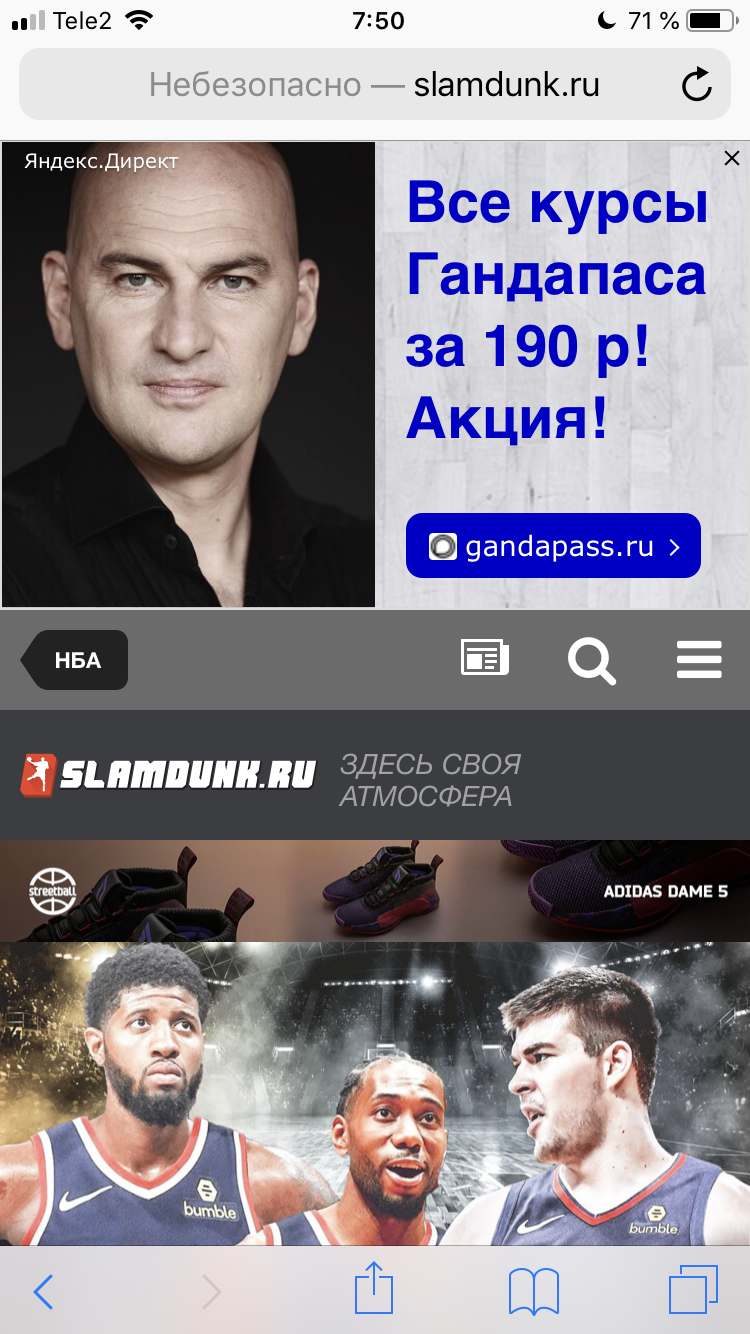This screenshot has height=1334, width=750.
Task: Open the news feed icon
Action: [x=485, y=660]
